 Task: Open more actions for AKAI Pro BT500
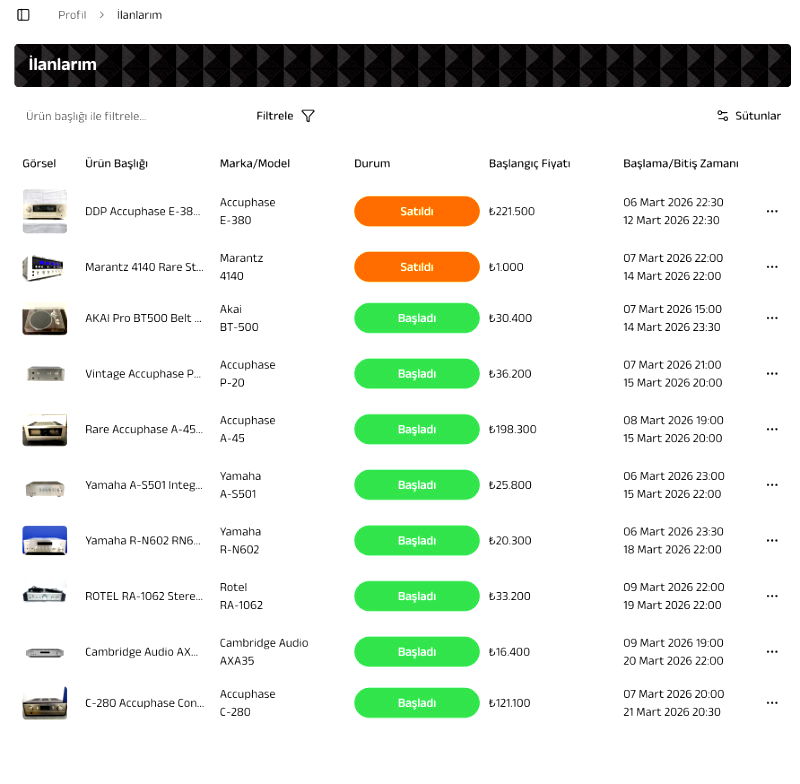pos(771,318)
